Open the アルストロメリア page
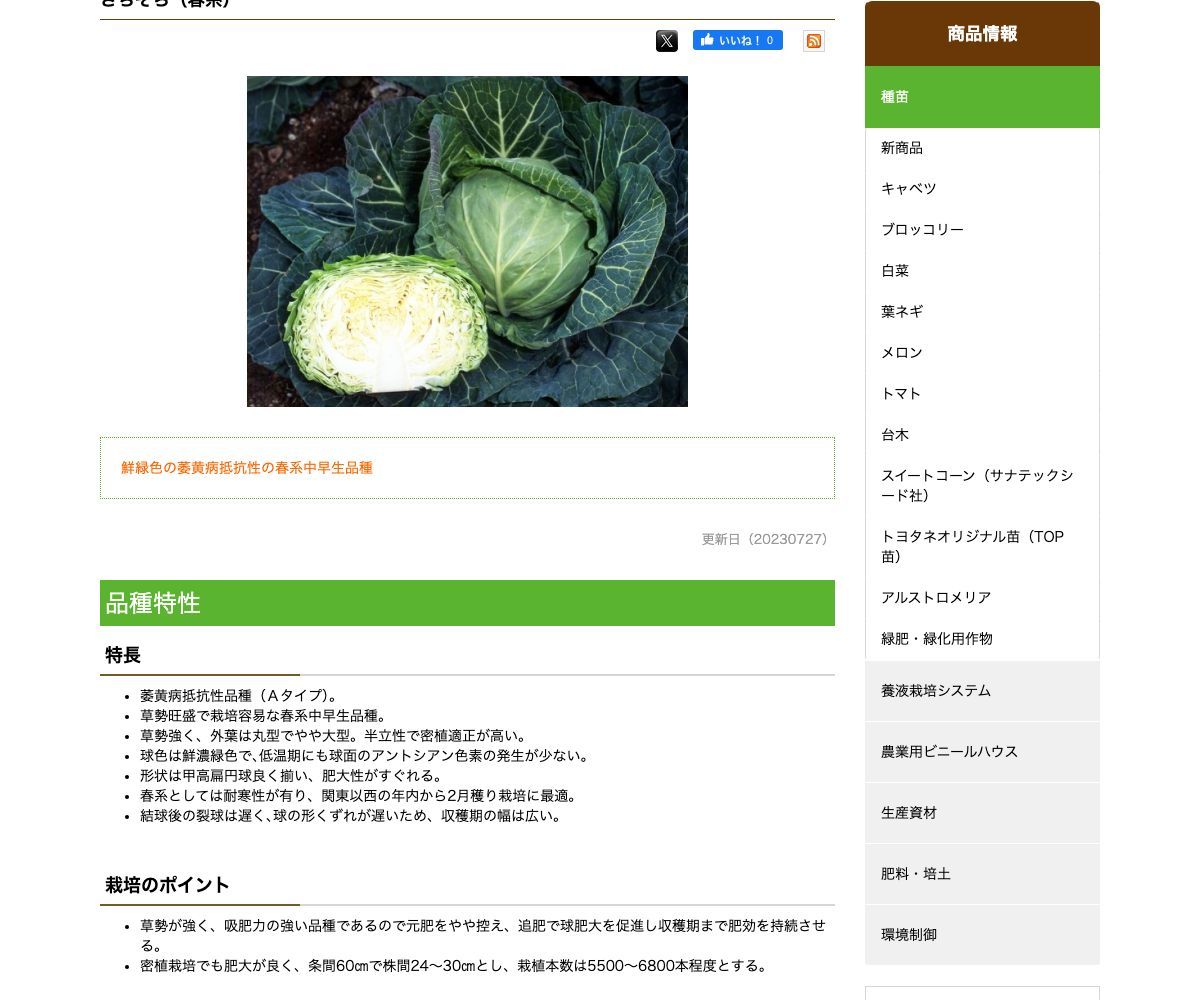Viewport: 1200px width, 1000px height. click(936, 598)
